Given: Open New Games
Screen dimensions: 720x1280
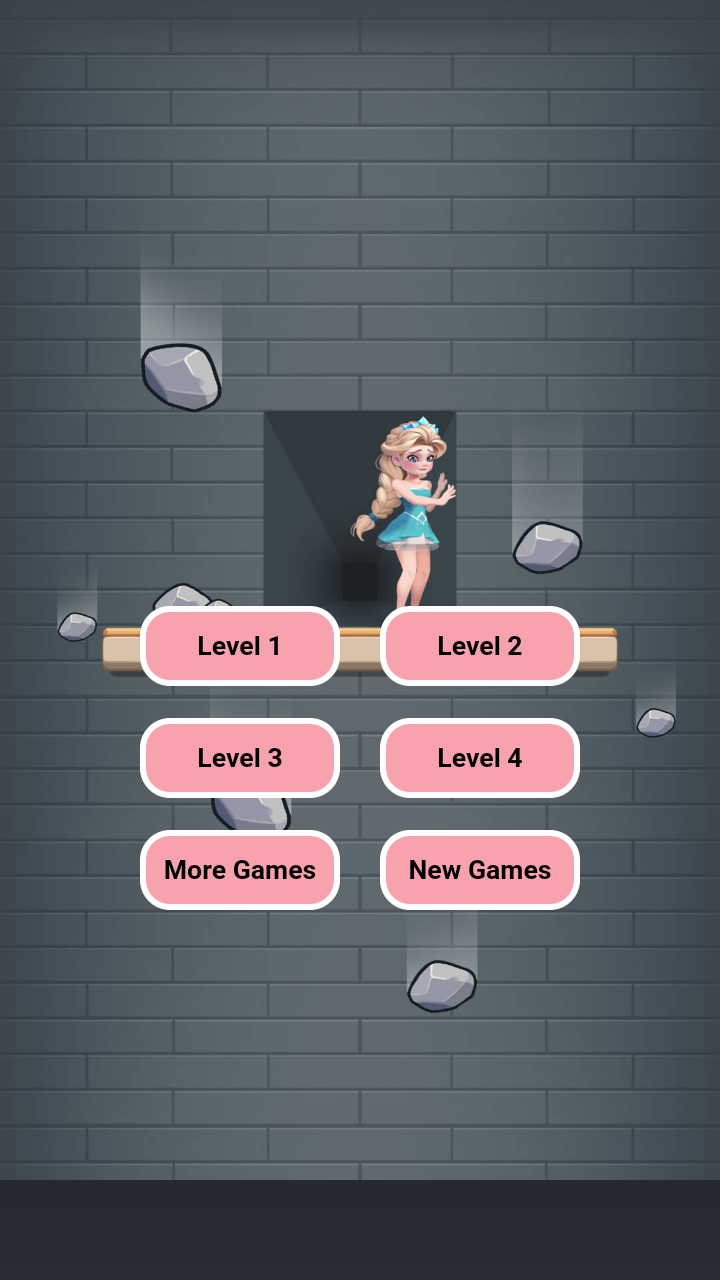Looking at the screenshot, I should point(480,870).
